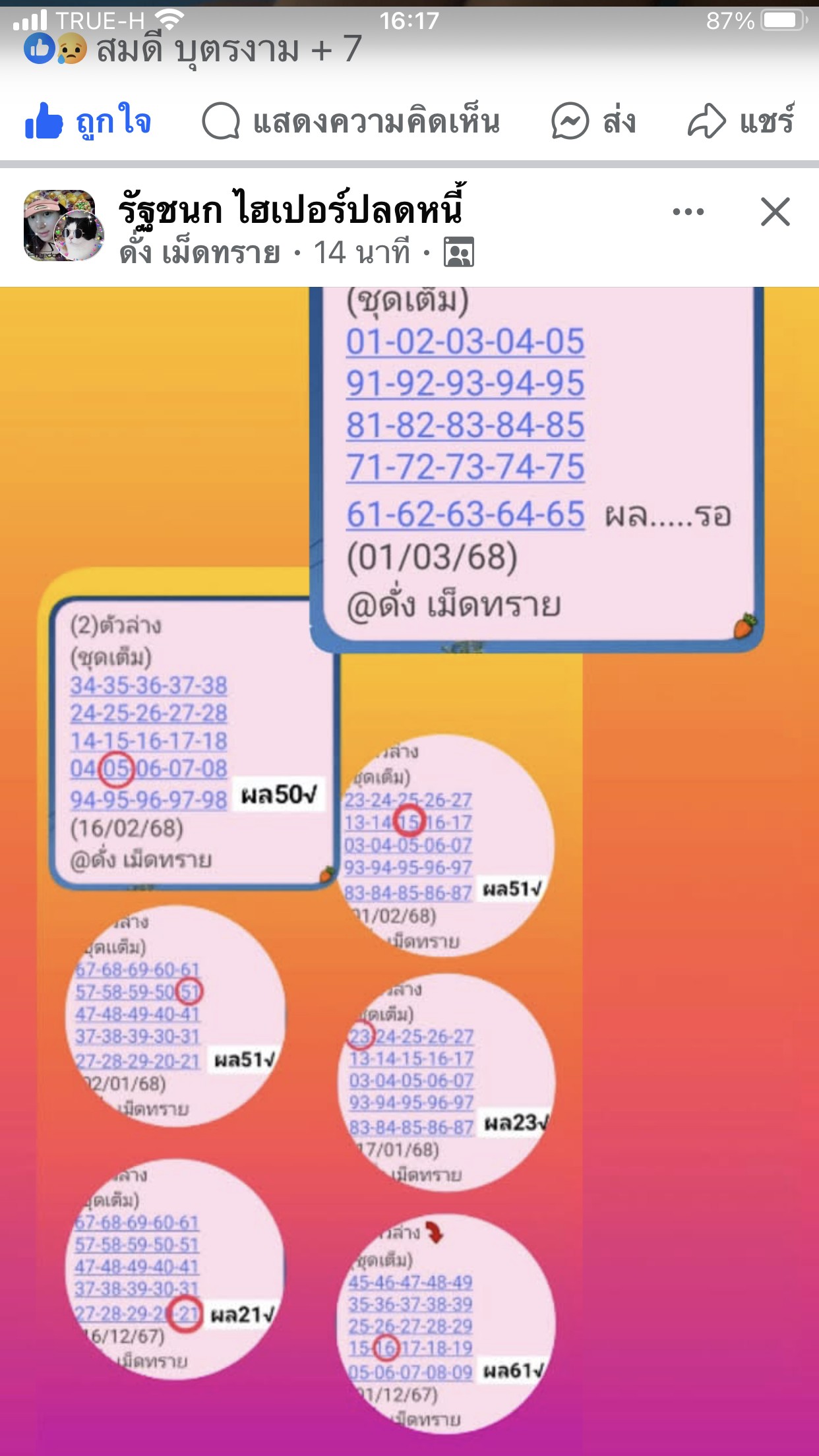The width and height of the screenshot is (819, 1456).
Task: Share the post with แชร์
Action: [x=741, y=121]
